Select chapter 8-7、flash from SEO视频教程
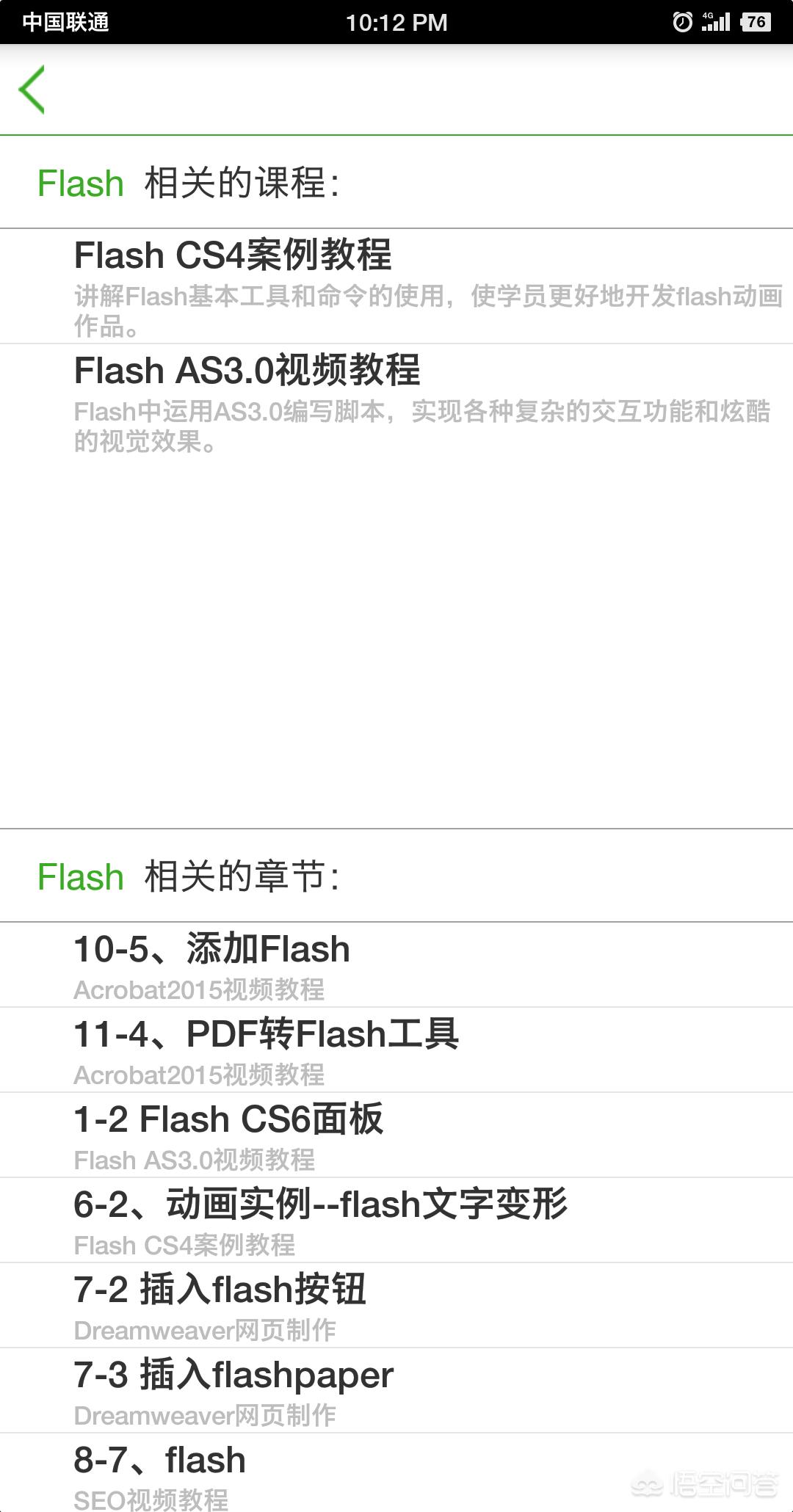793x1512 pixels. (x=396, y=1472)
